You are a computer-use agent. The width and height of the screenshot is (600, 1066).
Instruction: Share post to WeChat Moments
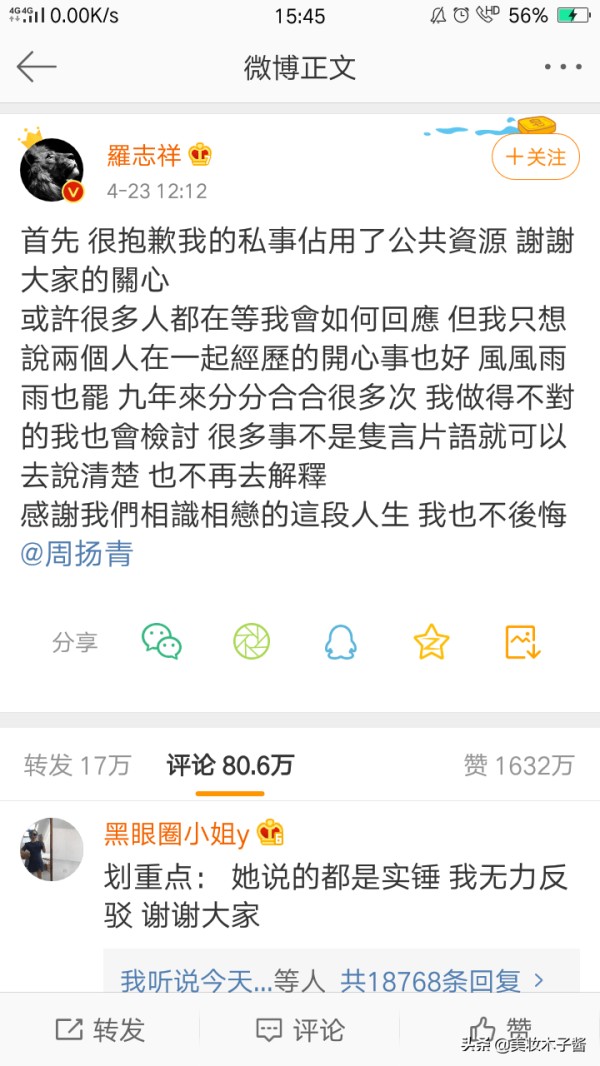[x=251, y=641]
